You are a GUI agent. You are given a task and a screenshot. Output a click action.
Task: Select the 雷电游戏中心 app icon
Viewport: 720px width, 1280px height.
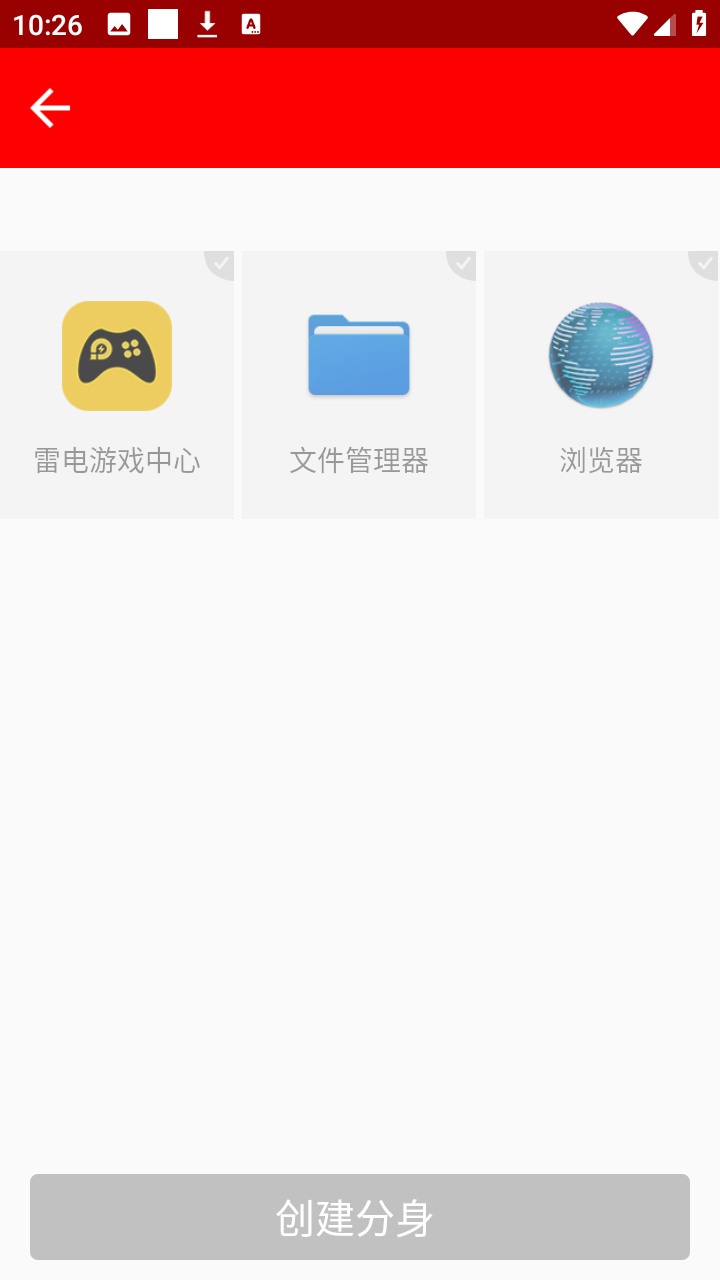(117, 356)
